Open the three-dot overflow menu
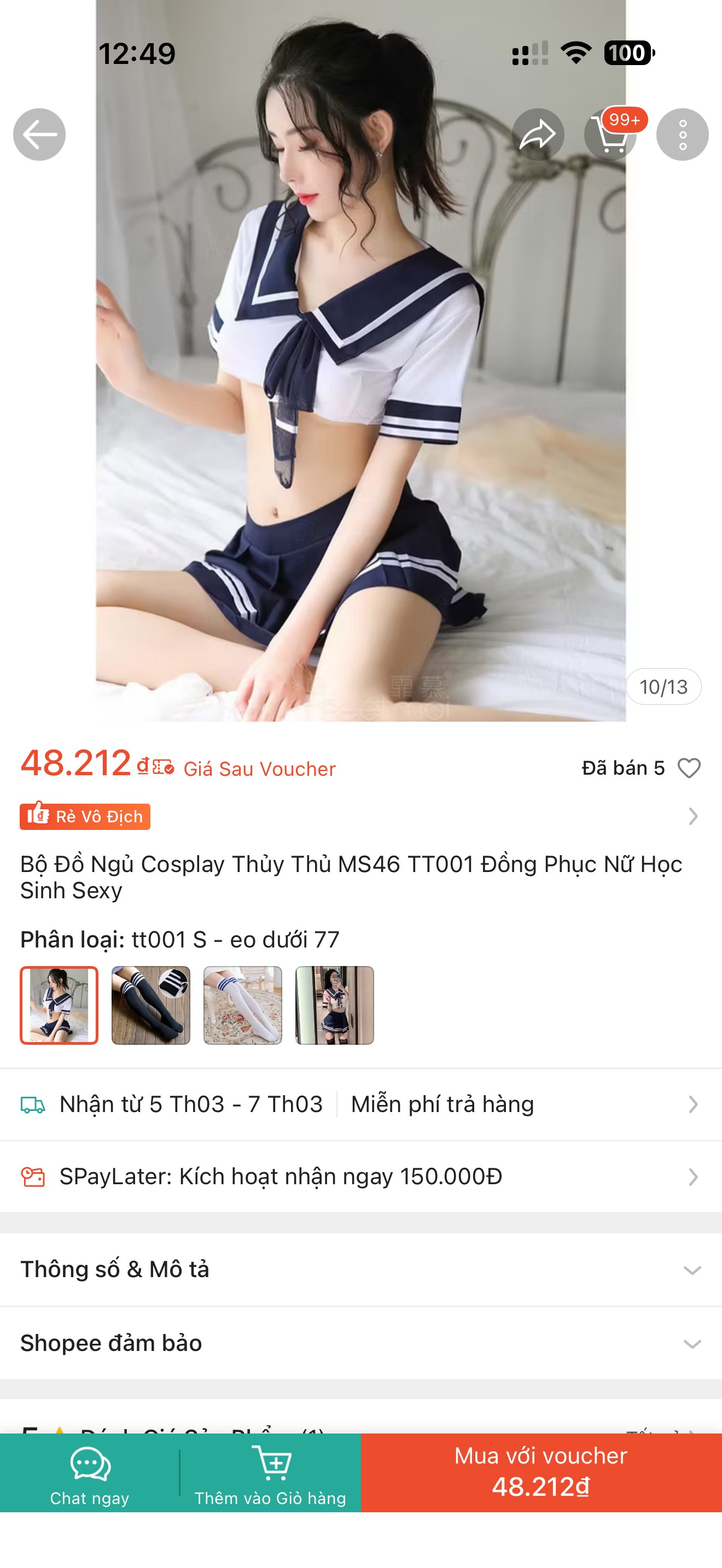 click(x=683, y=134)
